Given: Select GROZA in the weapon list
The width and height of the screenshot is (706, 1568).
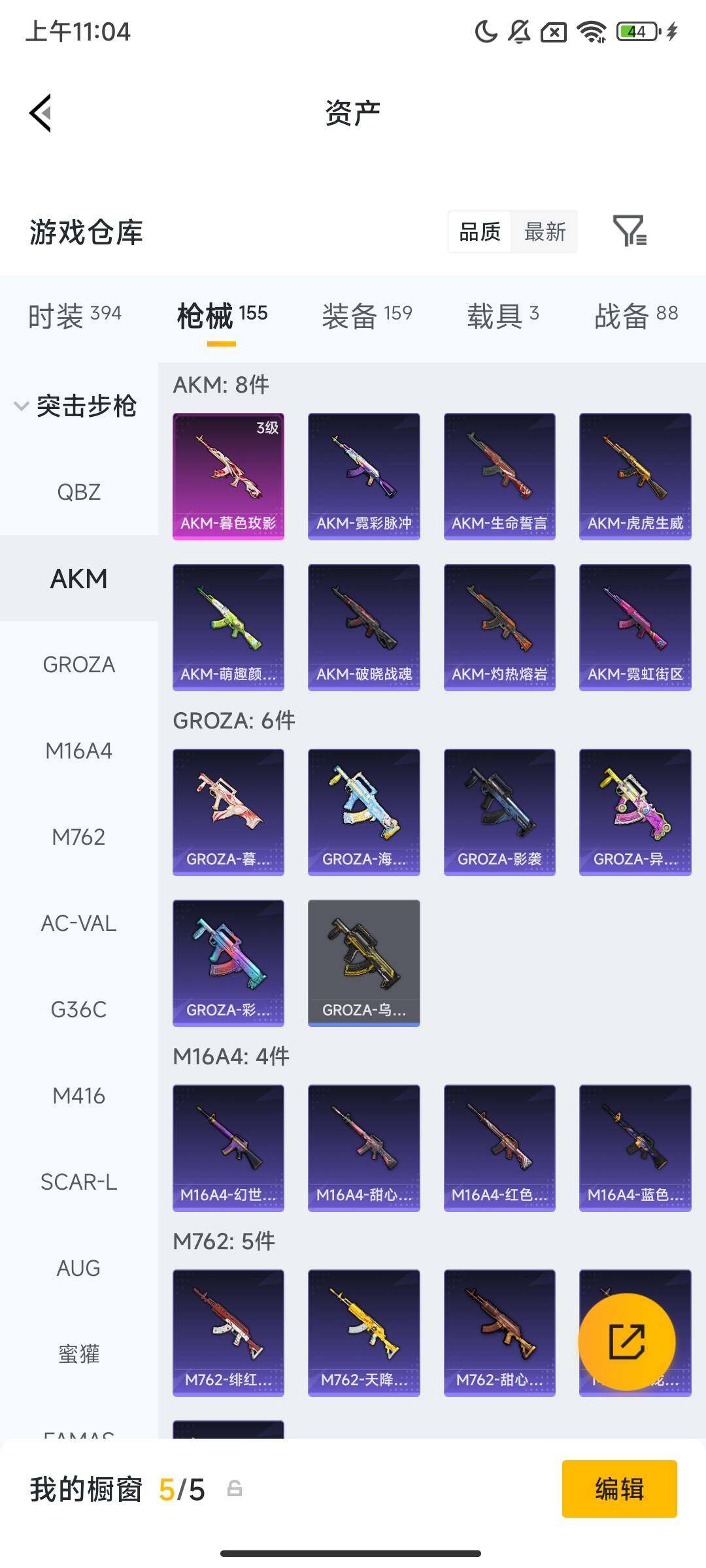Looking at the screenshot, I should pyautogui.click(x=78, y=664).
